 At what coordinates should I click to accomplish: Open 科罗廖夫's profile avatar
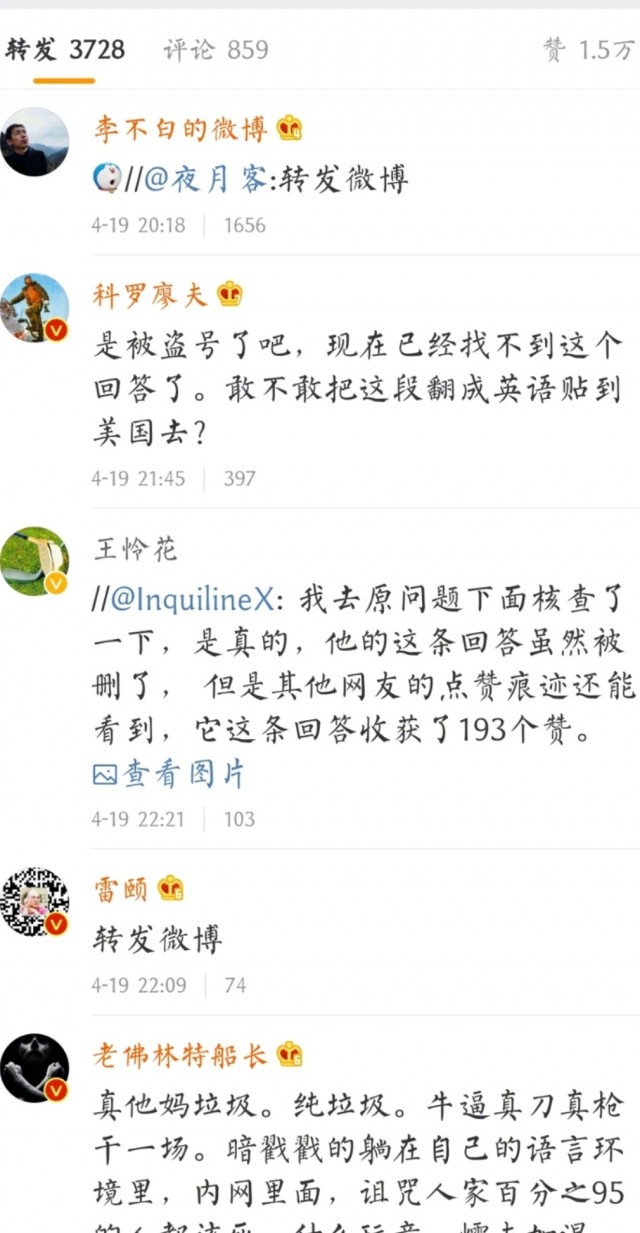35,308
